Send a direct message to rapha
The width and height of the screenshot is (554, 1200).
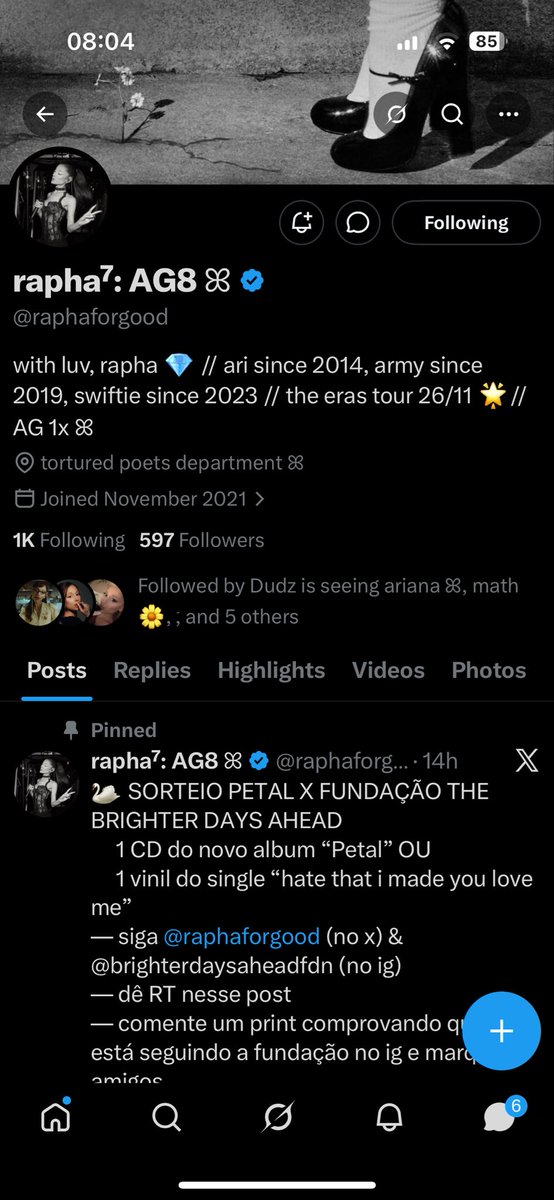click(x=358, y=223)
